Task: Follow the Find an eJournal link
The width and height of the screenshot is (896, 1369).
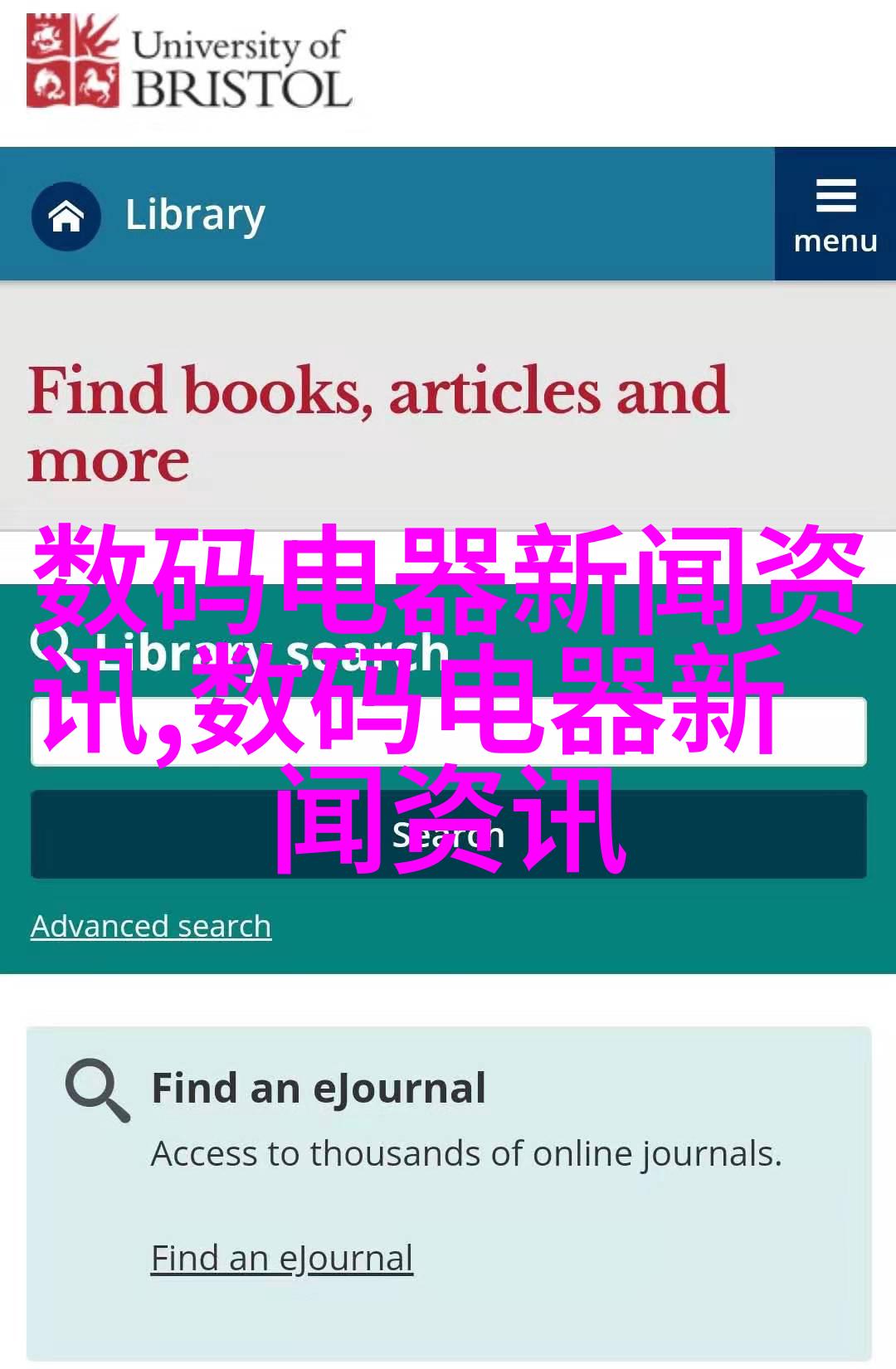Action: [282, 1258]
